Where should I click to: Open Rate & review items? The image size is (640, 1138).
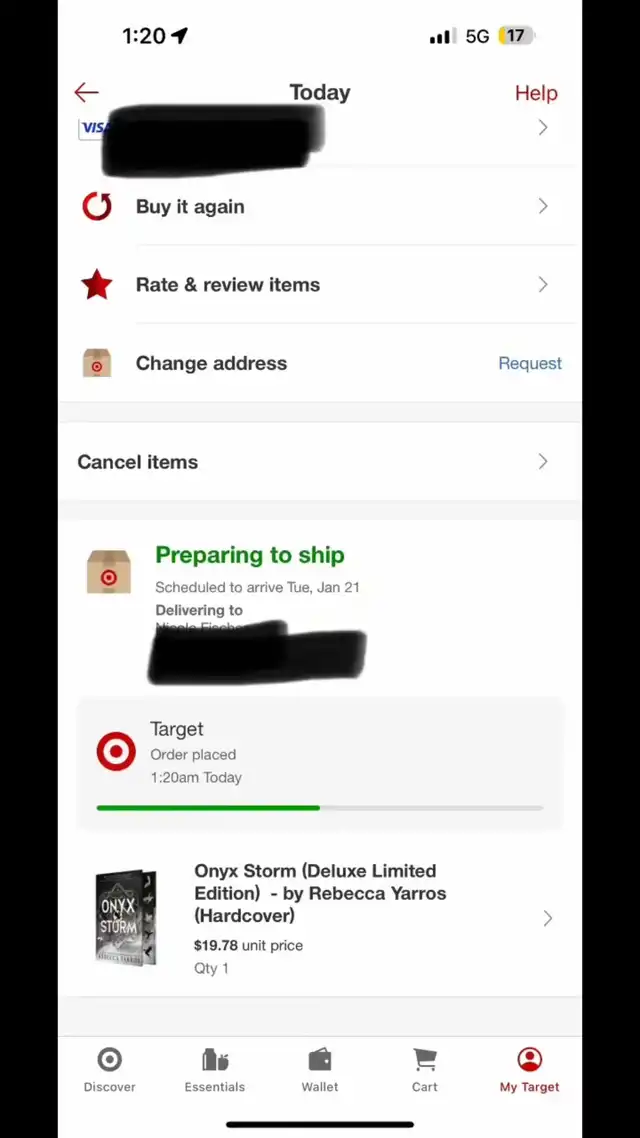point(320,285)
